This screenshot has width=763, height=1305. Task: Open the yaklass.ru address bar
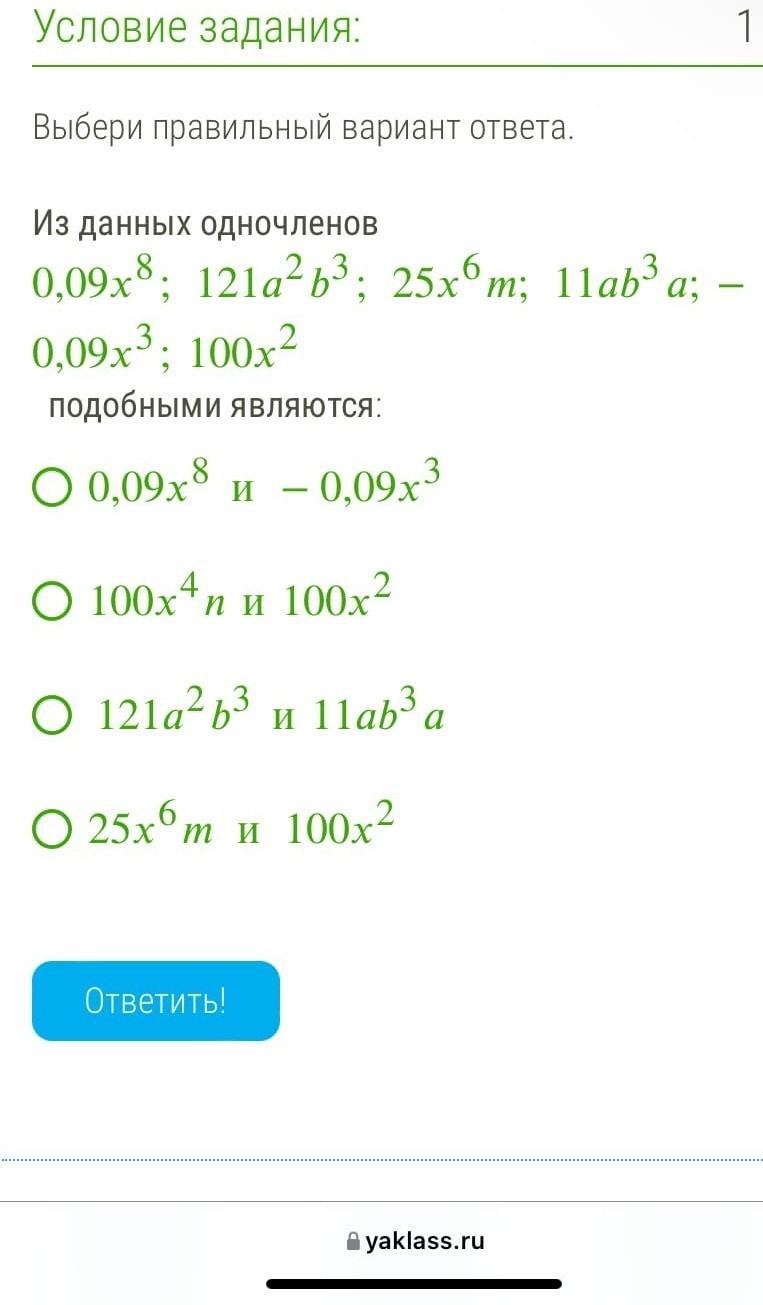pyautogui.click(x=415, y=1241)
